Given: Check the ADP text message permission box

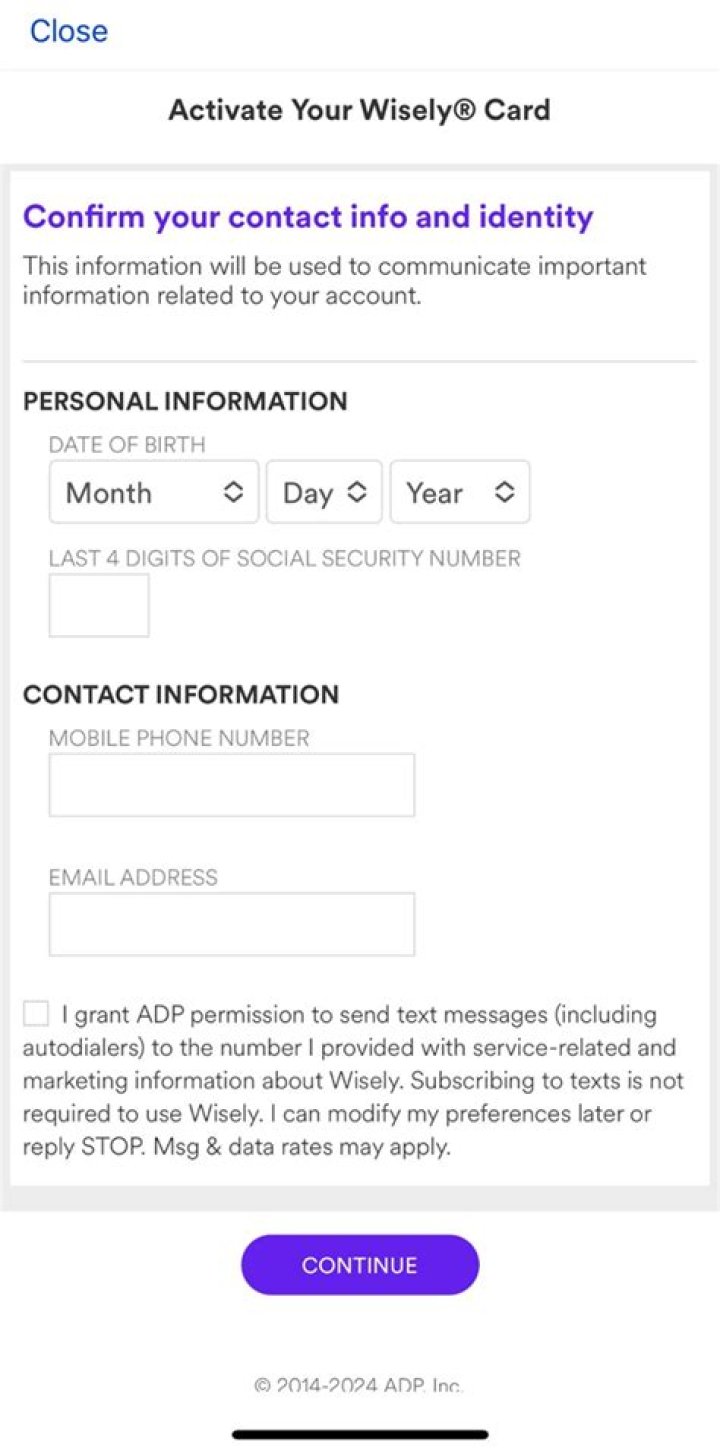Looking at the screenshot, I should coord(36,1014).
